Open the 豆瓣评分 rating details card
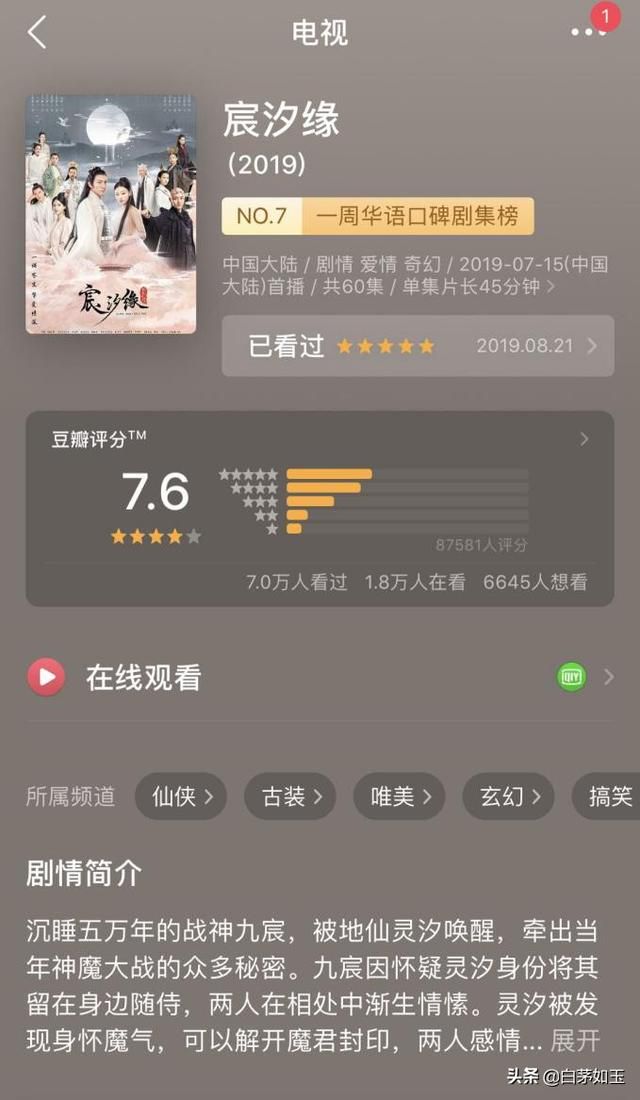 coord(320,509)
